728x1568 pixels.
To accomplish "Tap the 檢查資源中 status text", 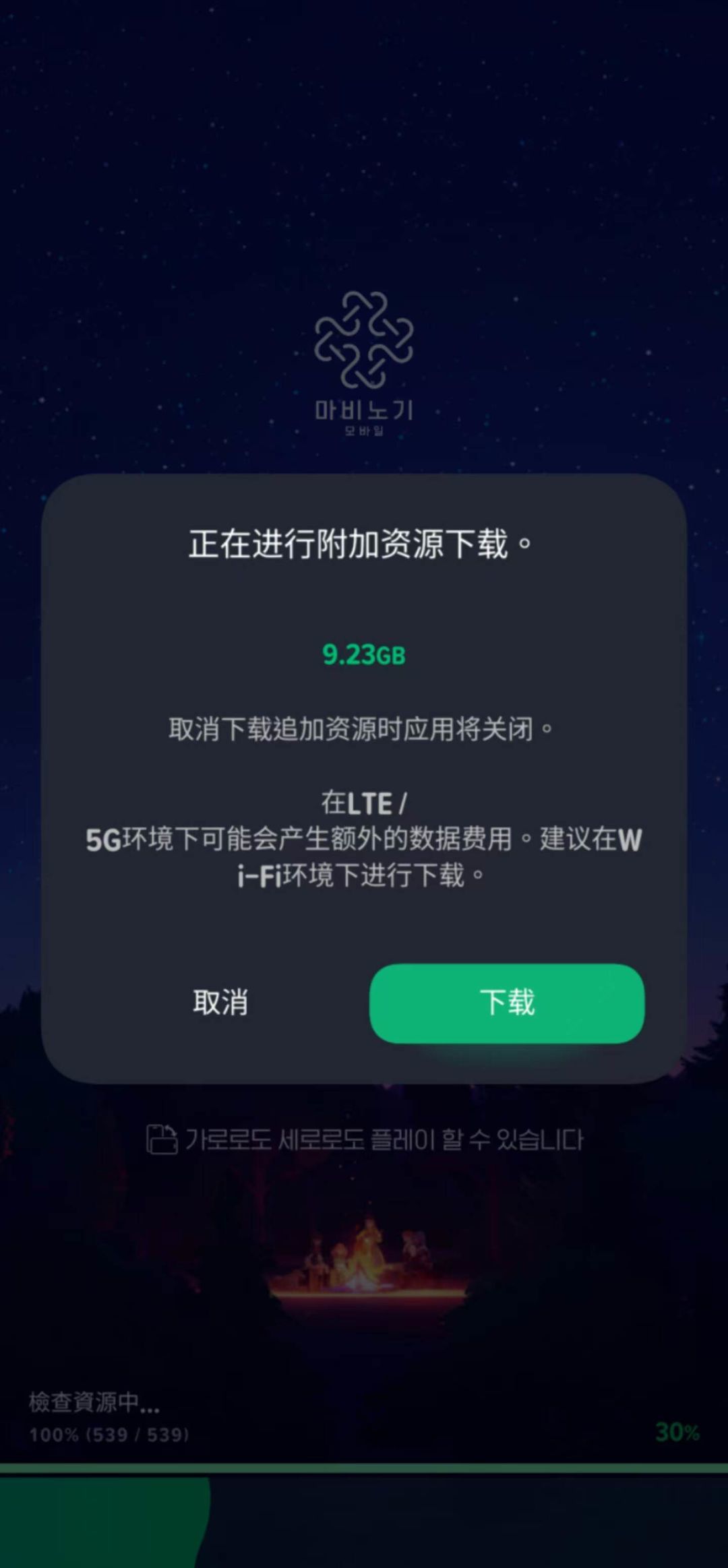I will coord(92,1402).
